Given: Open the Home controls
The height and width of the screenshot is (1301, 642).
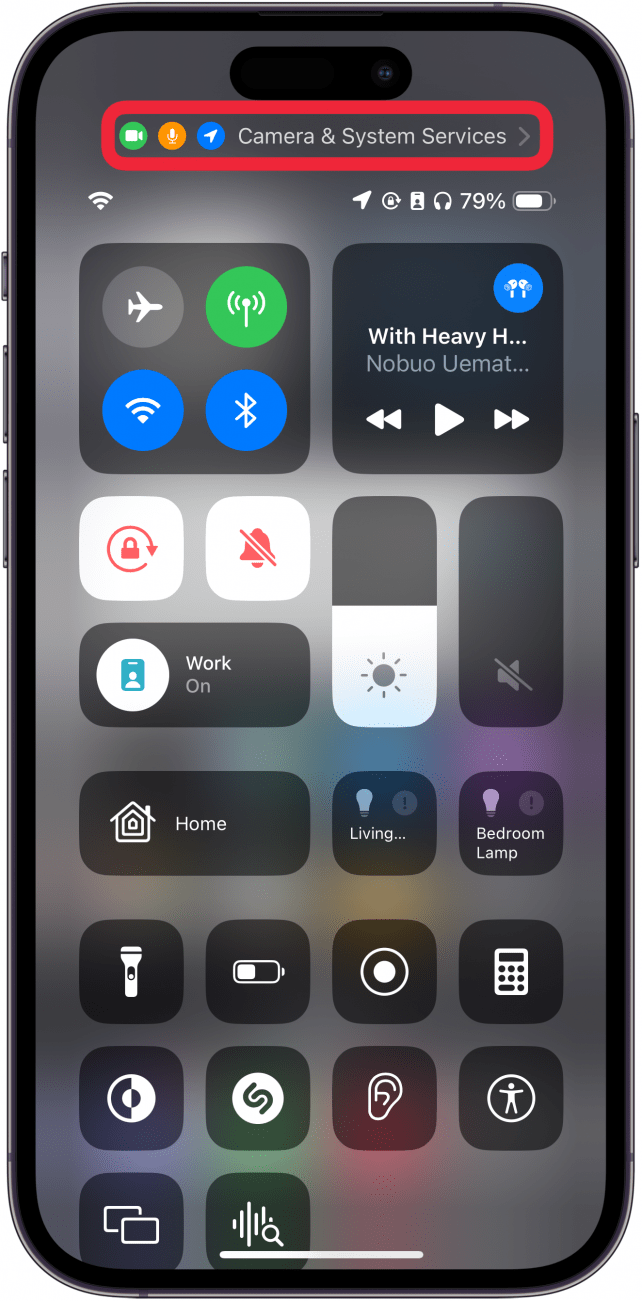Looking at the screenshot, I should click(194, 824).
